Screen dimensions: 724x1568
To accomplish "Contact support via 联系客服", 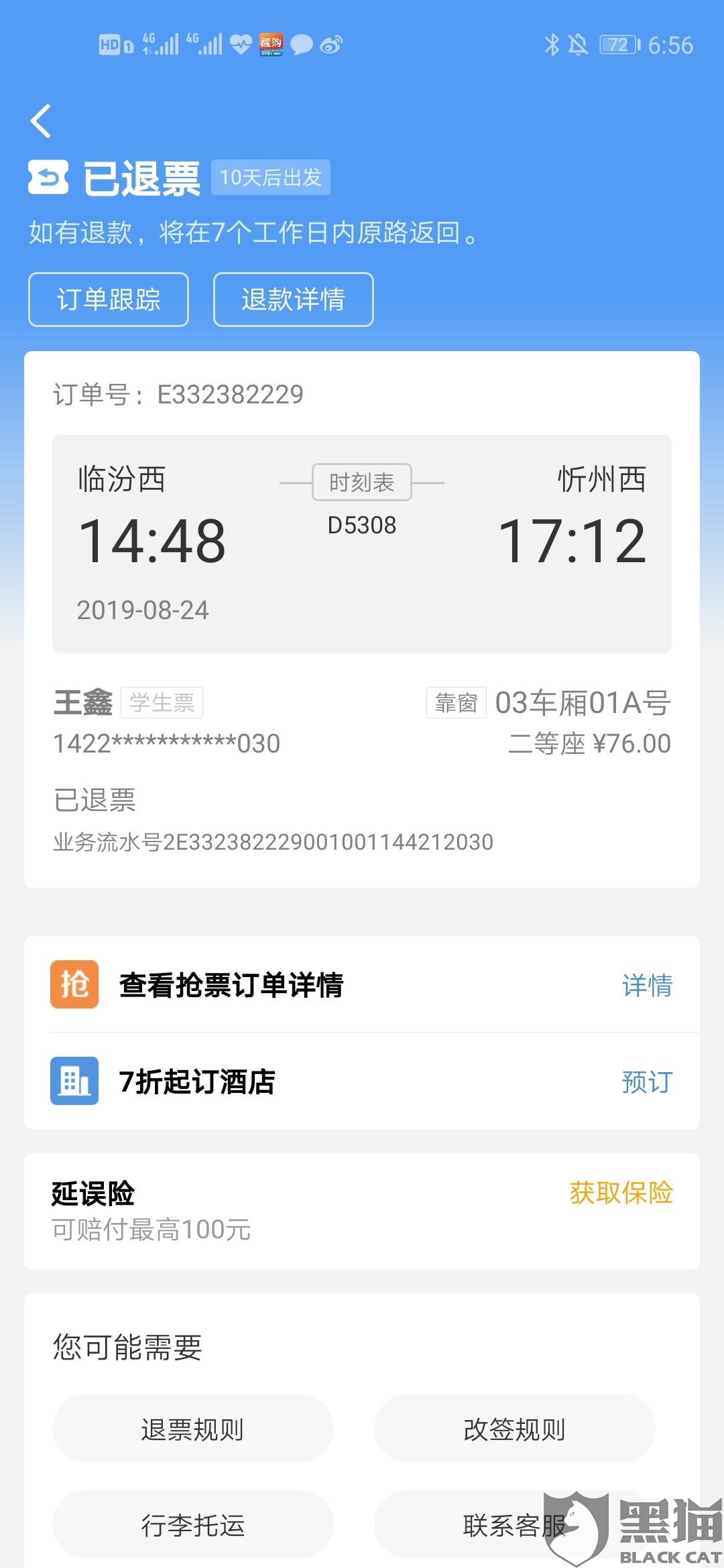I will point(515,1525).
